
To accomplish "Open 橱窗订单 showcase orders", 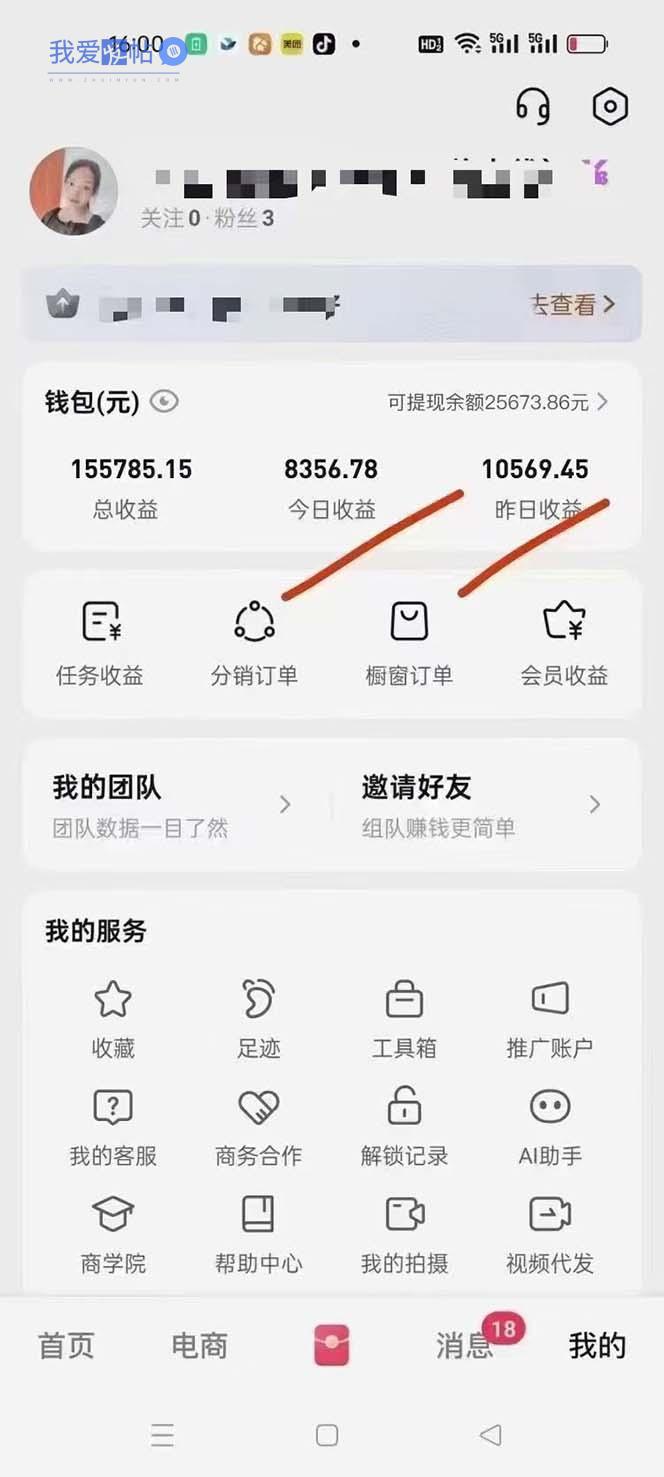I will point(409,645).
